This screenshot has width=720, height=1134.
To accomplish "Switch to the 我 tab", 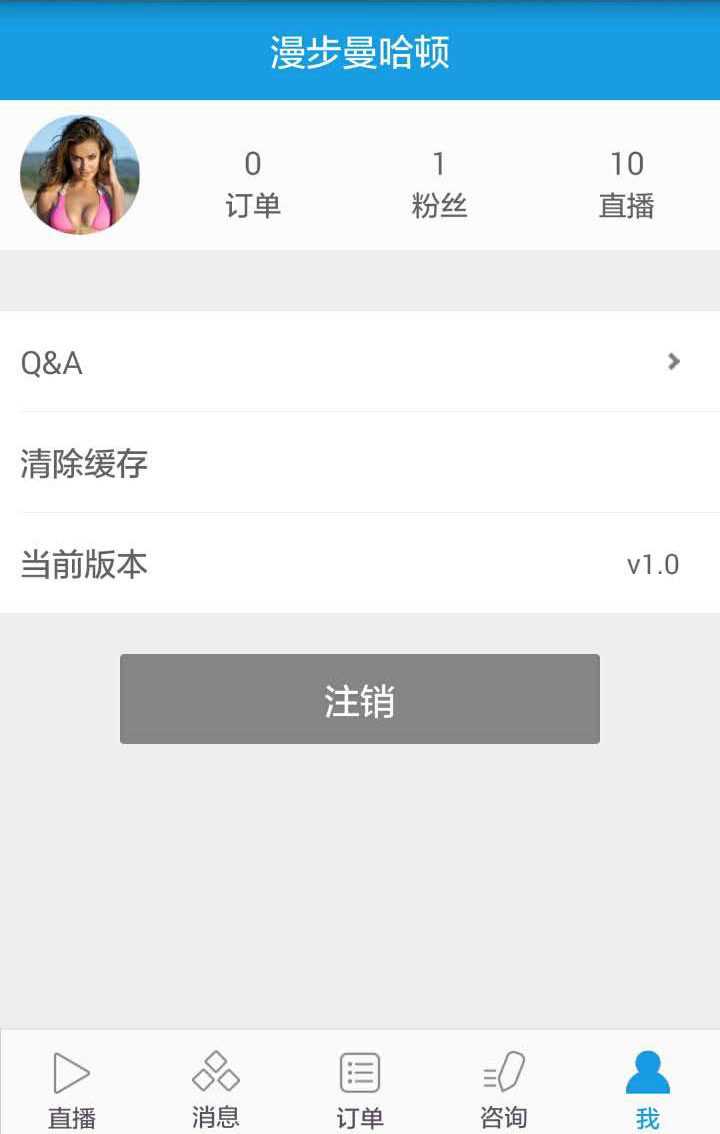I will pos(648,1085).
